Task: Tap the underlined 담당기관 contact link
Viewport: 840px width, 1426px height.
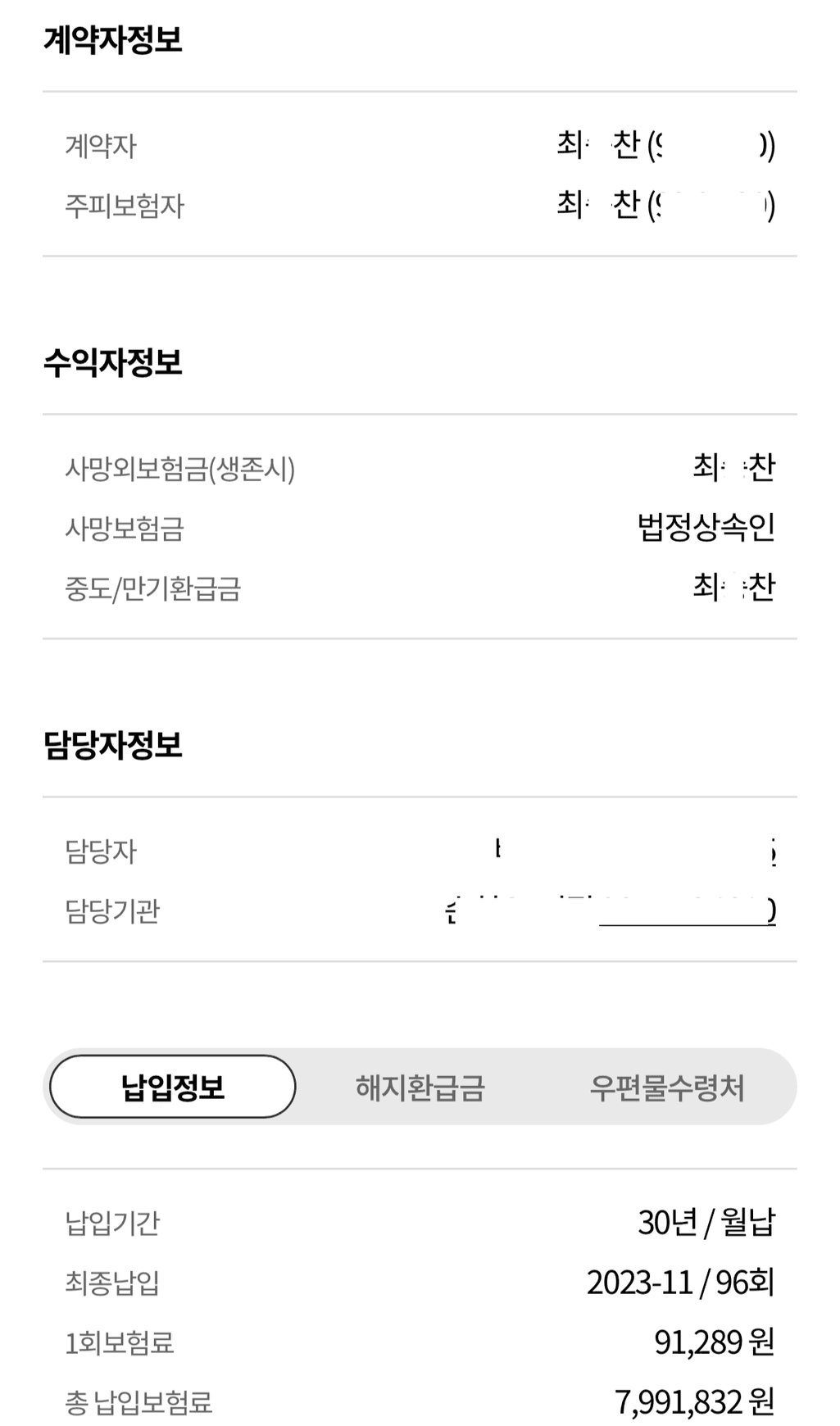Action: [x=687, y=912]
